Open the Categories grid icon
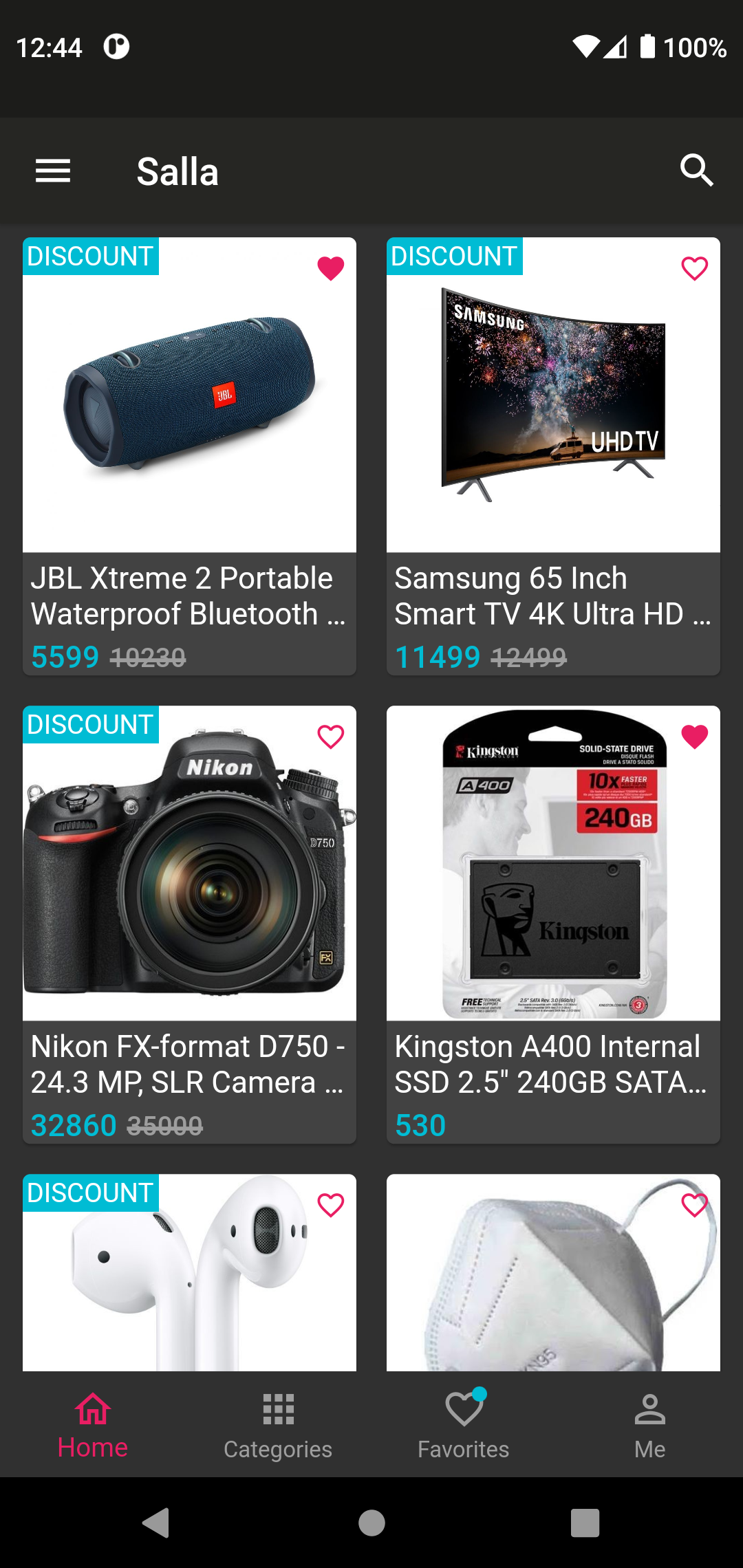Viewport: 743px width, 1568px height. point(278,1409)
